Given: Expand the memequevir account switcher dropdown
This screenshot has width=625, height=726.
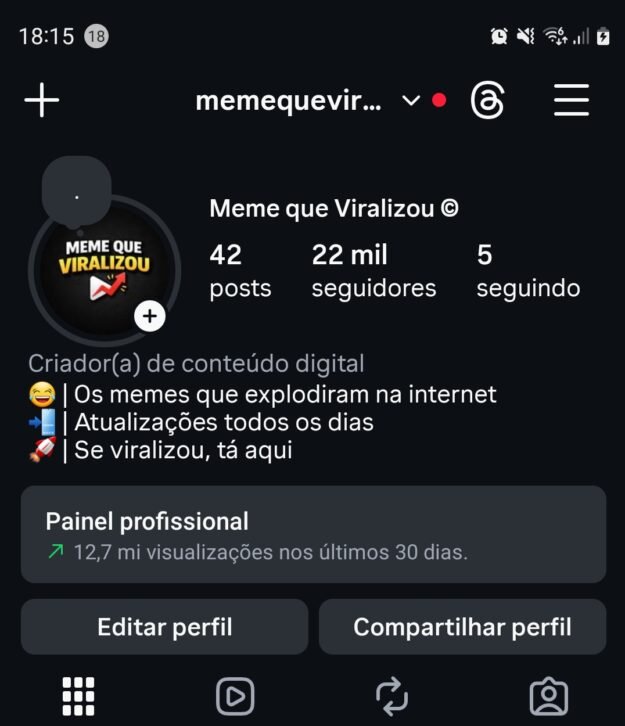Looking at the screenshot, I should pos(410,101).
